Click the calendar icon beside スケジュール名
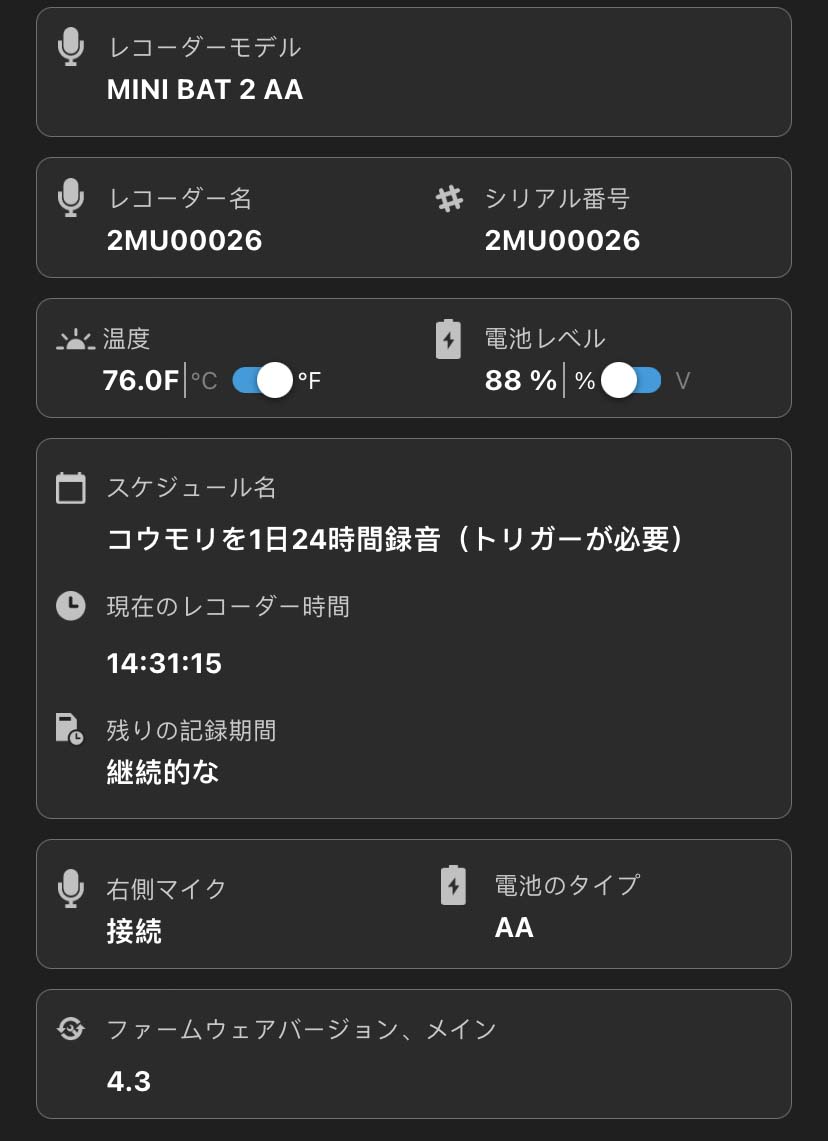This screenshot has height=1141, width=828. (71, 487)
